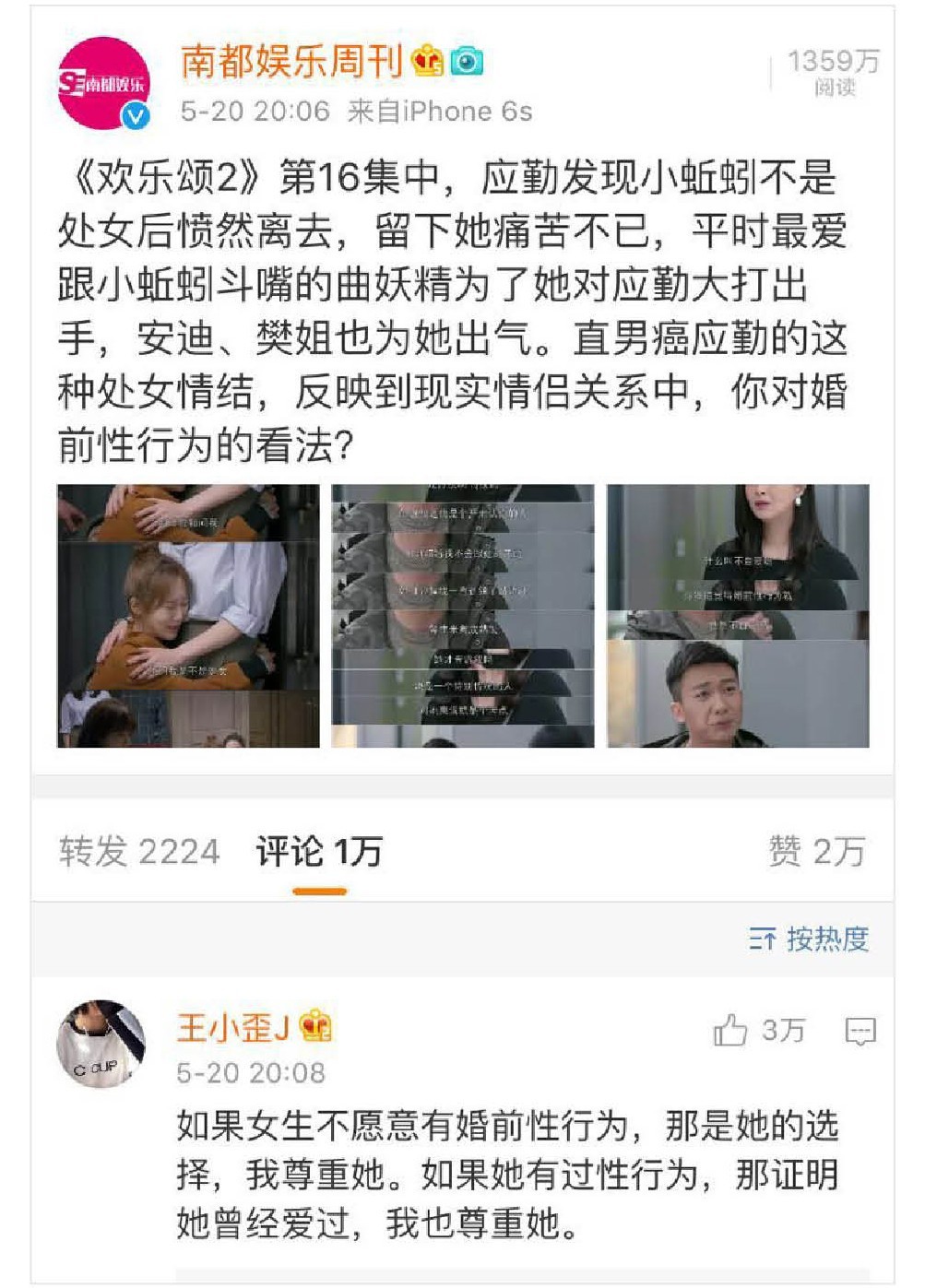The image size is (925, 1288).
Task: Open the third post image
Action: coord(737,615)
